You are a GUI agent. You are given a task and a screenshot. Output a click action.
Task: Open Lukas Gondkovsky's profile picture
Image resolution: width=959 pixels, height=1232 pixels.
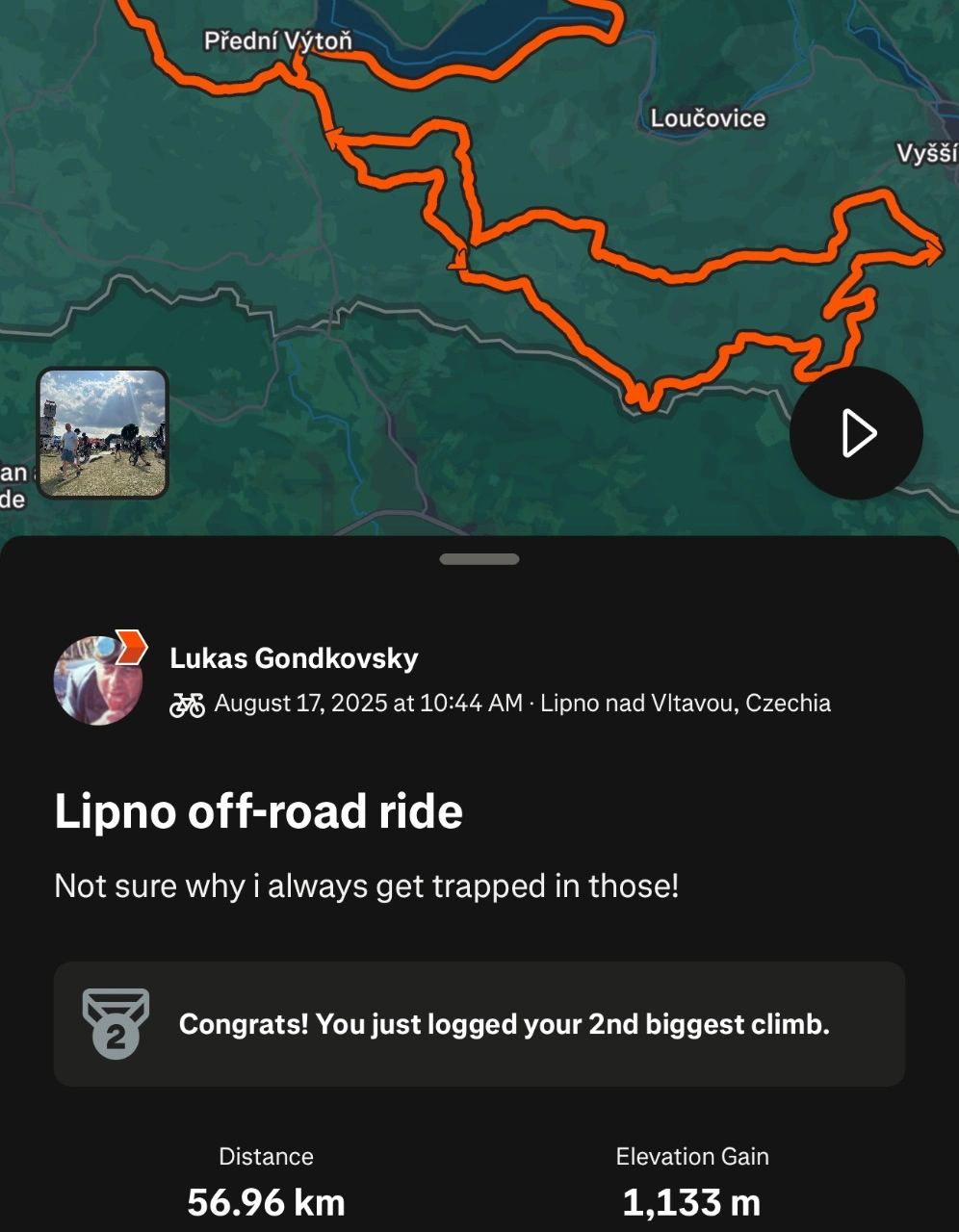97,680
